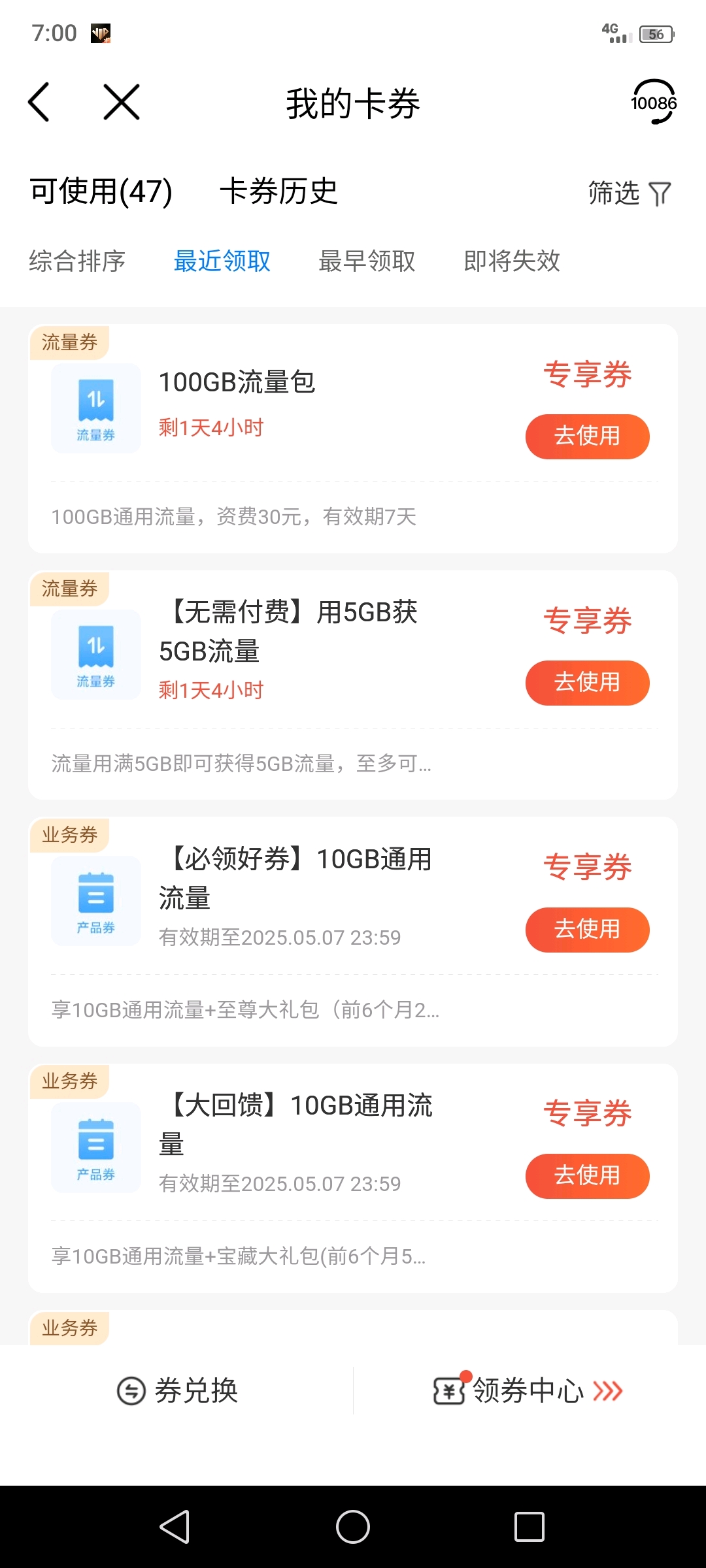Close the page with the X icon
Viewport: 706px width, 1568px height.
click(122, 103)
